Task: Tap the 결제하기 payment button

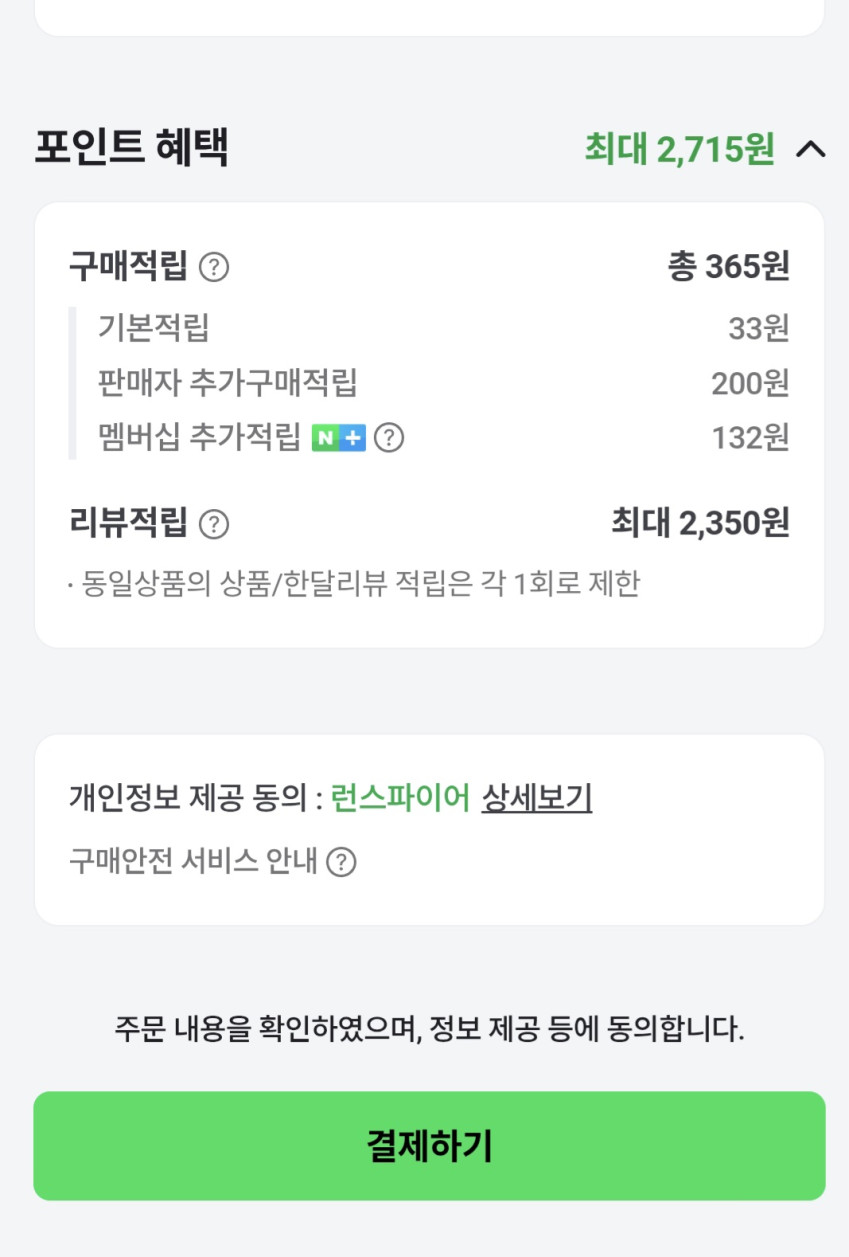Action: [x=429, y=1146]
